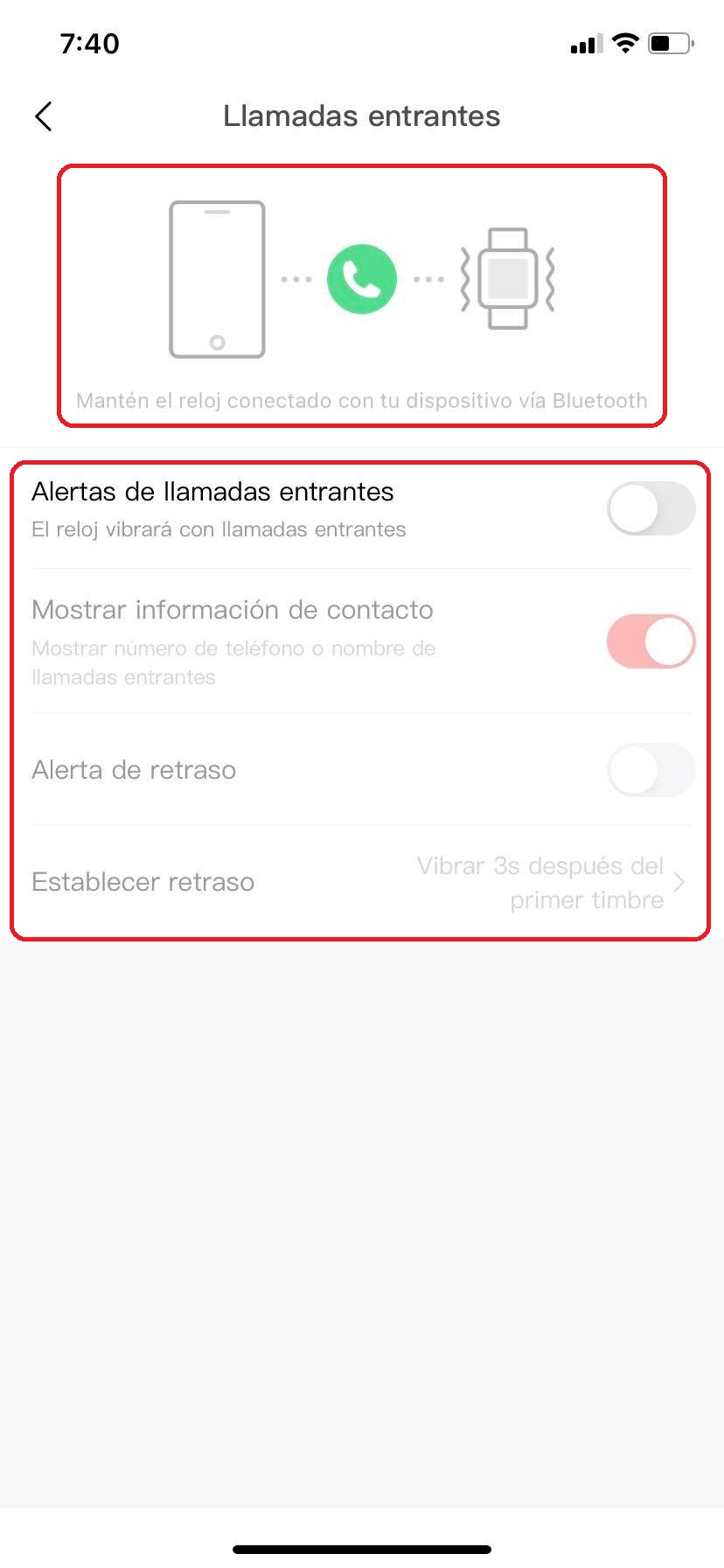
Task: Turn on Alerta de retraso
Action: pos(651,770)
